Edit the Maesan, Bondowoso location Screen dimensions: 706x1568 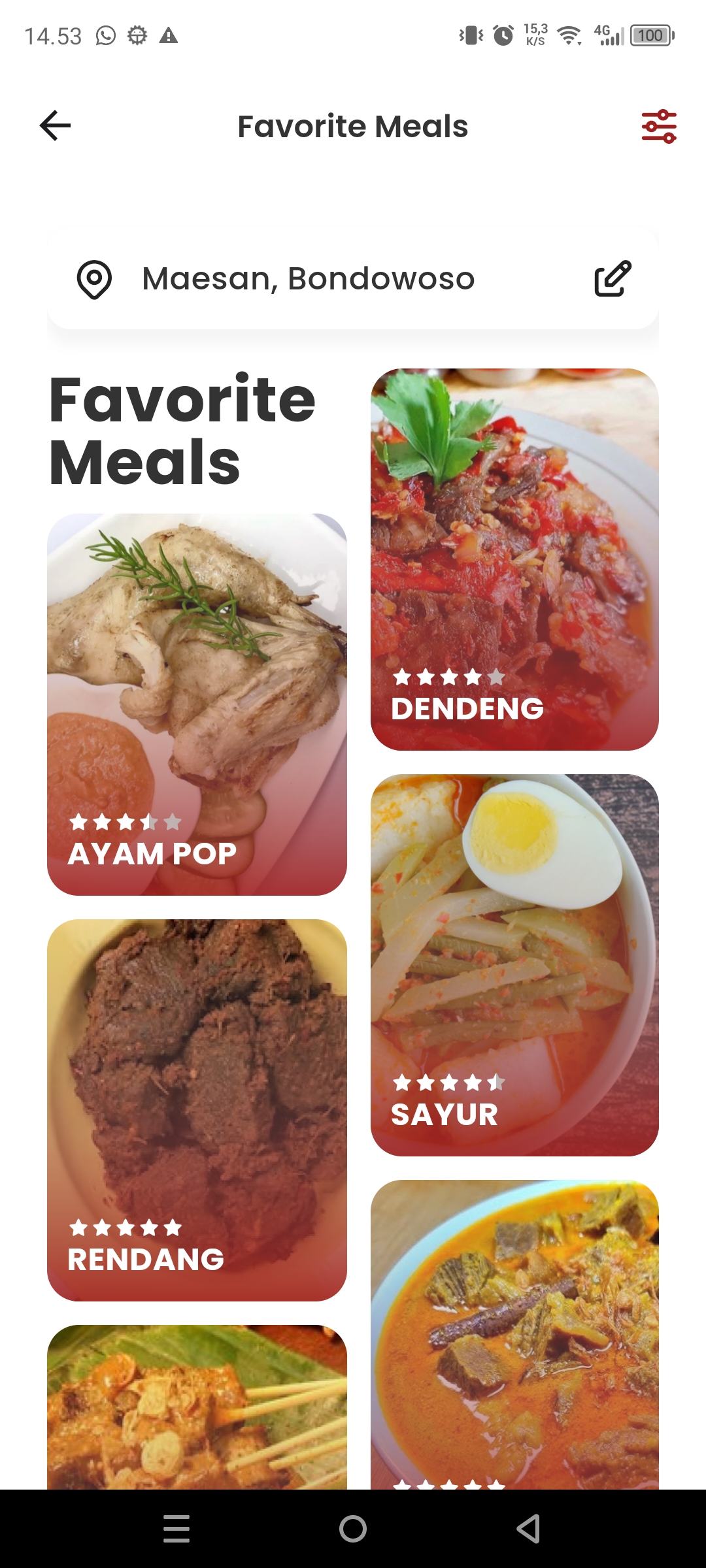[x=613, y=278]
